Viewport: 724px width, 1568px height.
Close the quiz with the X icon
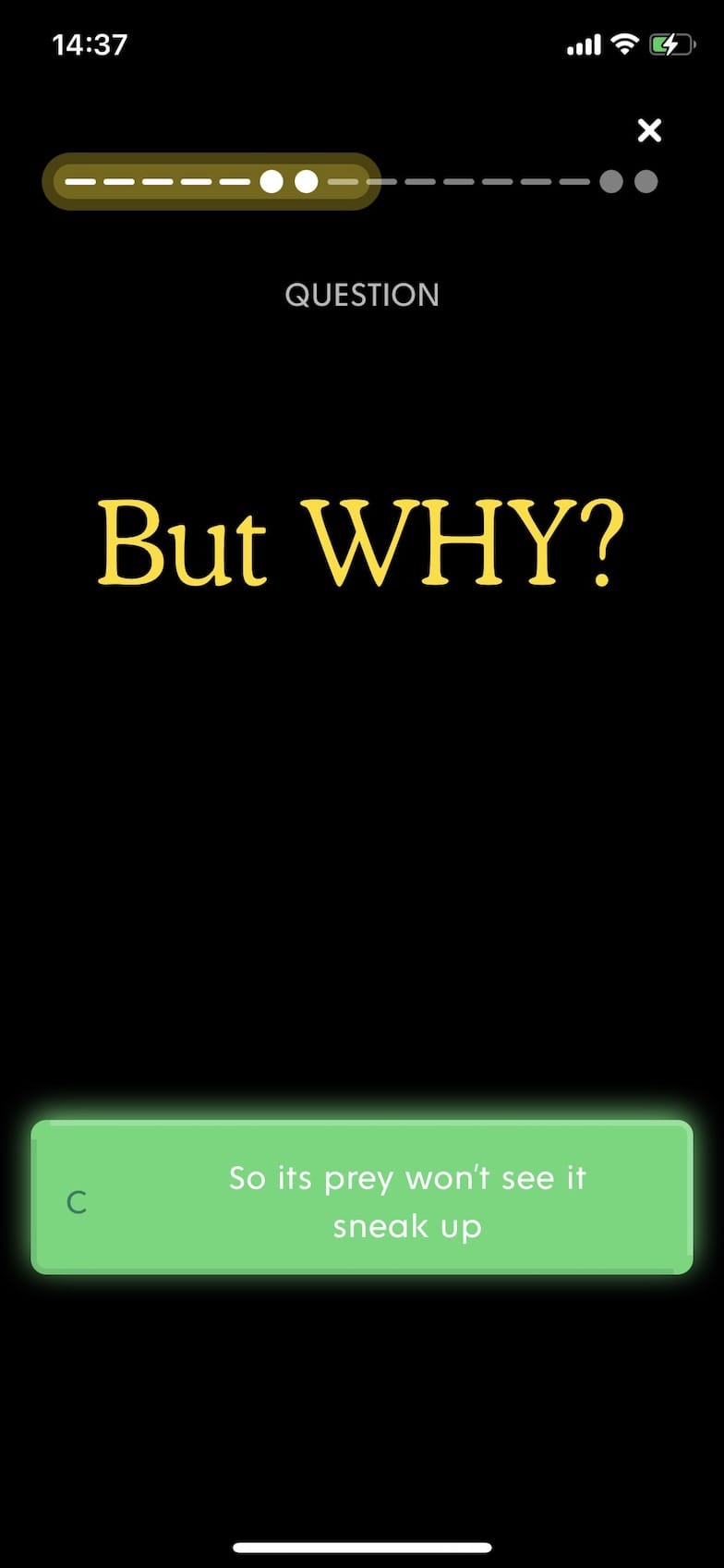pyautogui.click(x=649, y=130)
